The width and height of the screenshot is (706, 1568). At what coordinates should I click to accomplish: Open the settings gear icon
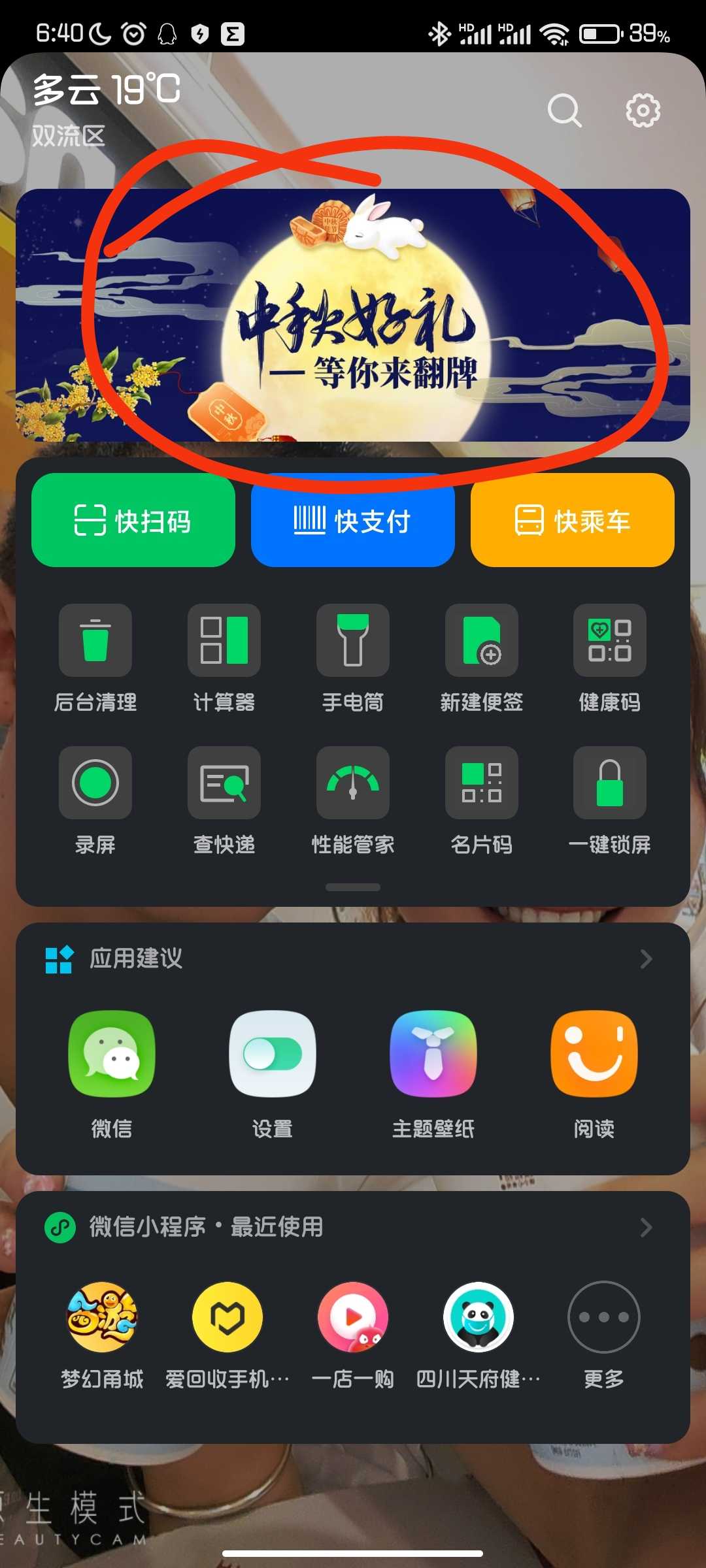pos(643,110)
